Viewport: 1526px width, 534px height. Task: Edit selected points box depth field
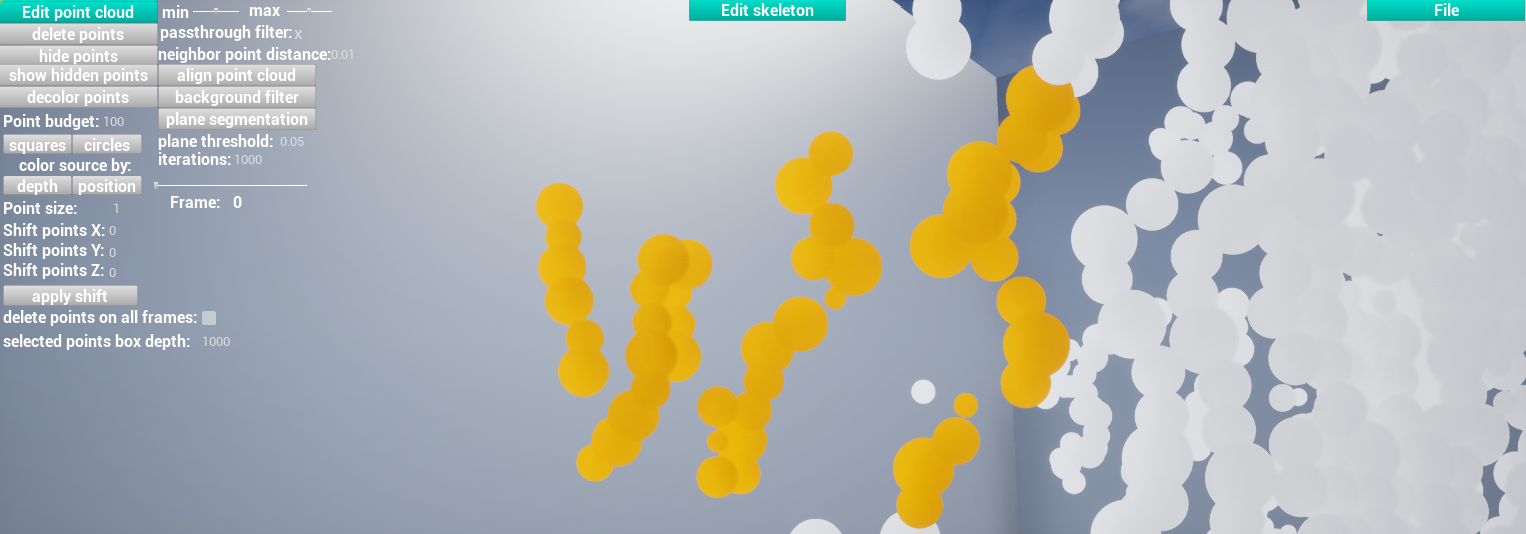(x=216, y=342)
